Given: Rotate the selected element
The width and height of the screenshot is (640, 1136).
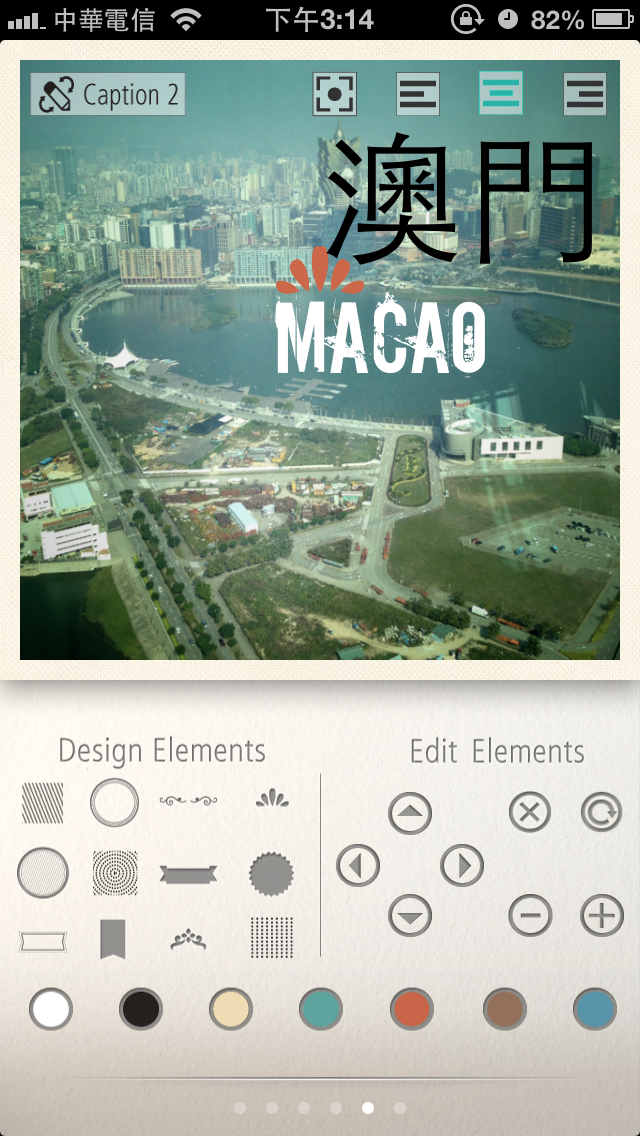Looking at the screenshot, I should 601,812.
